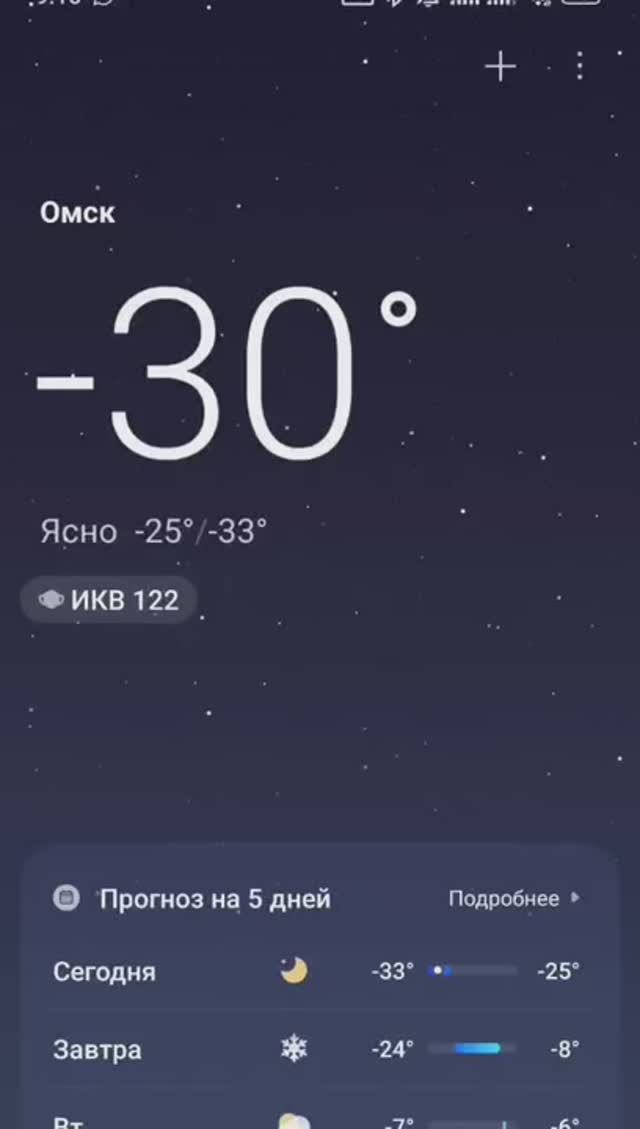Open the Завтра forecast row
Viewport: 640px width, 1129px height.
pyautogui.click(x=316, y=1049)
